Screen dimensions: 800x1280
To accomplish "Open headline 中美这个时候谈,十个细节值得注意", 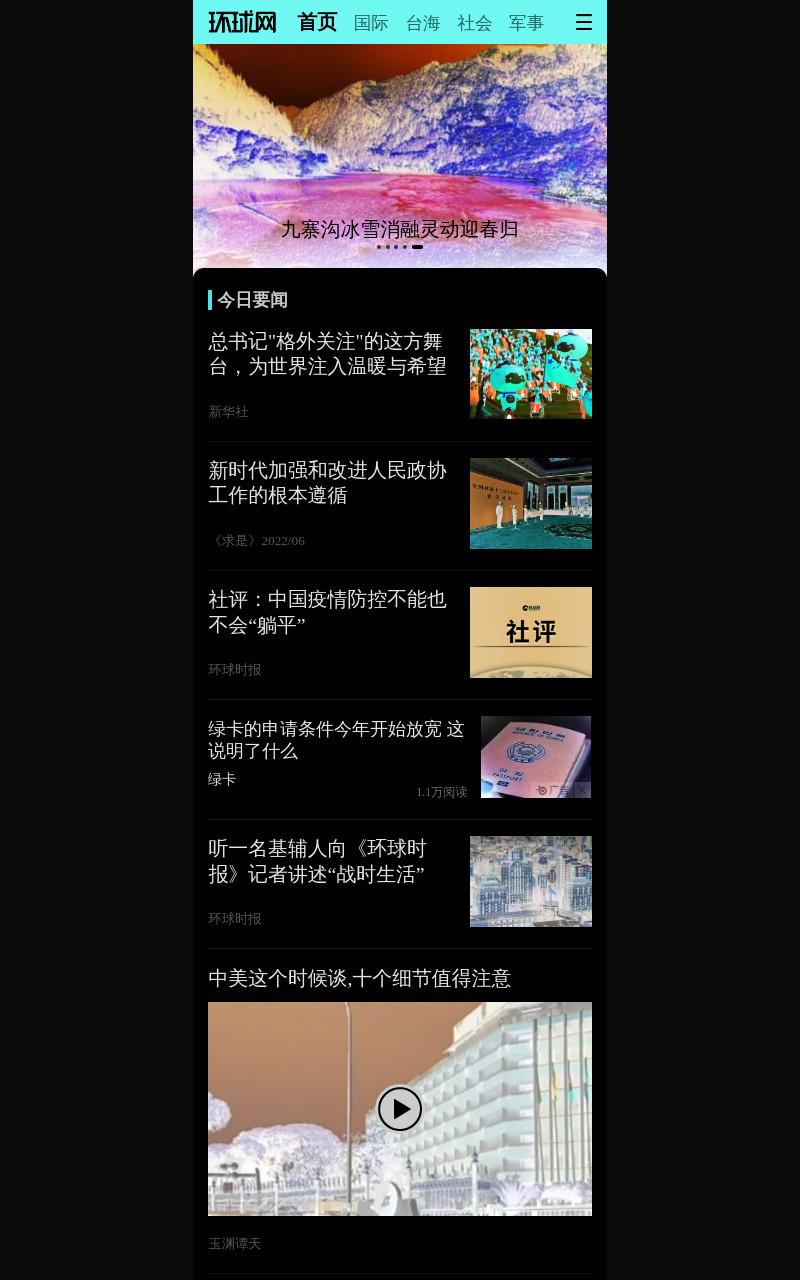I will (360, 978).
